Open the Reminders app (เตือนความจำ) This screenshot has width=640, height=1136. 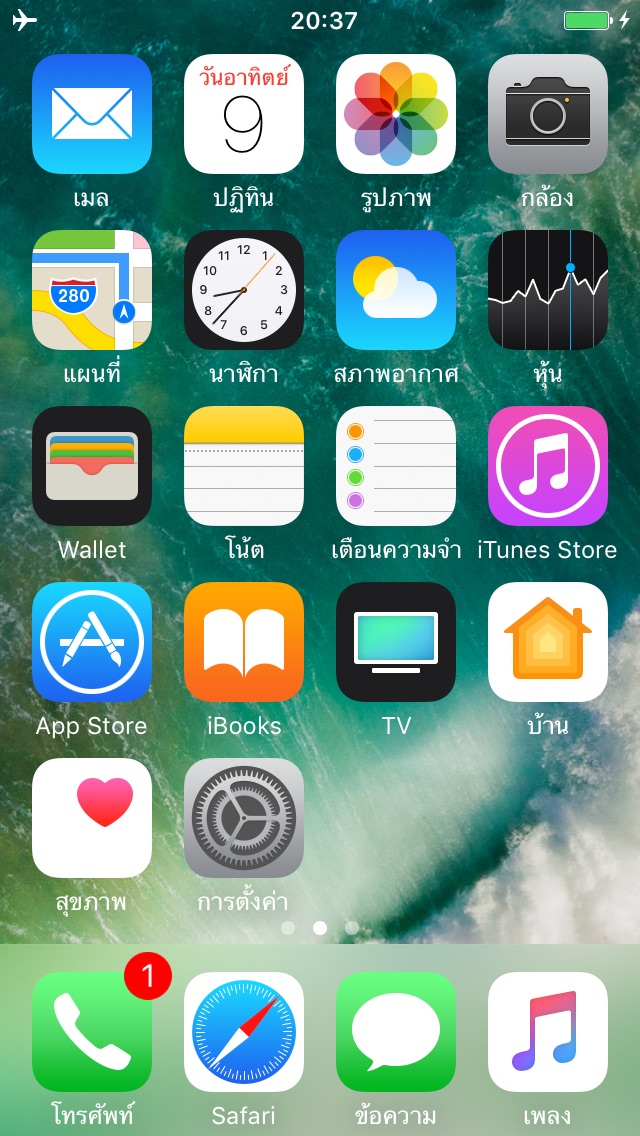click(396, 466)
